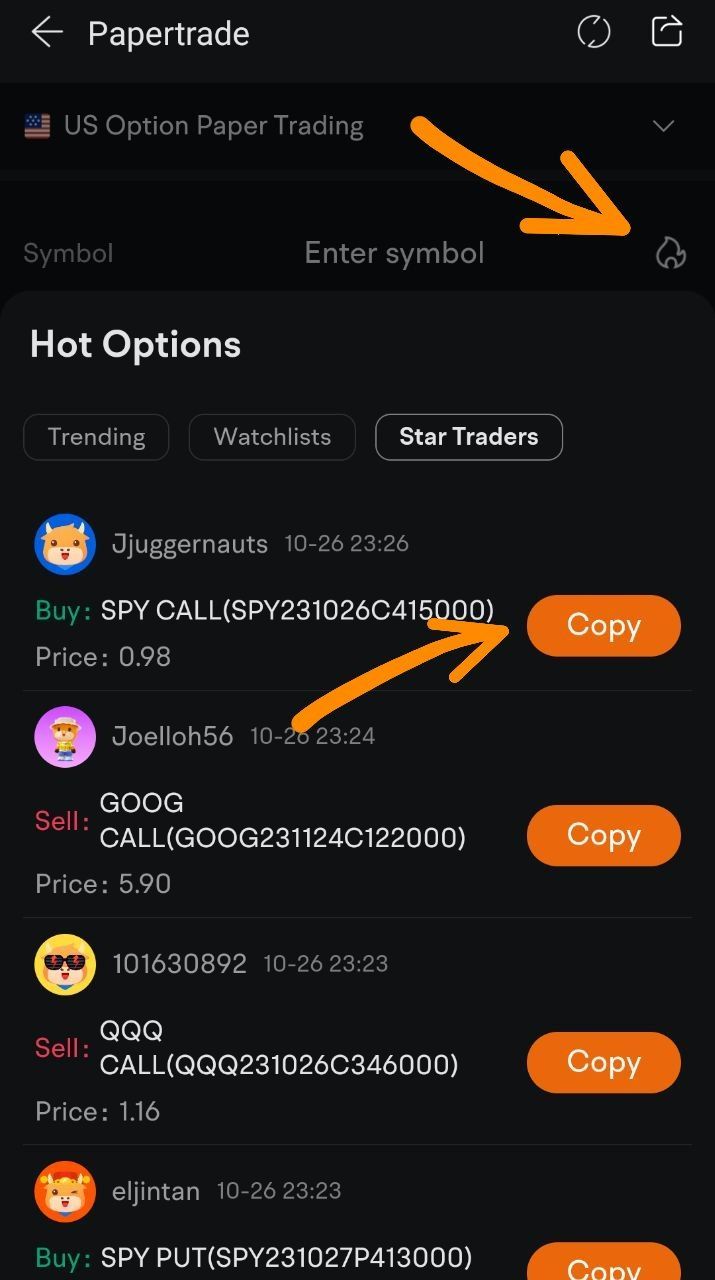Copy 101630892's QQQ CALL trade

coord(603,1062)
